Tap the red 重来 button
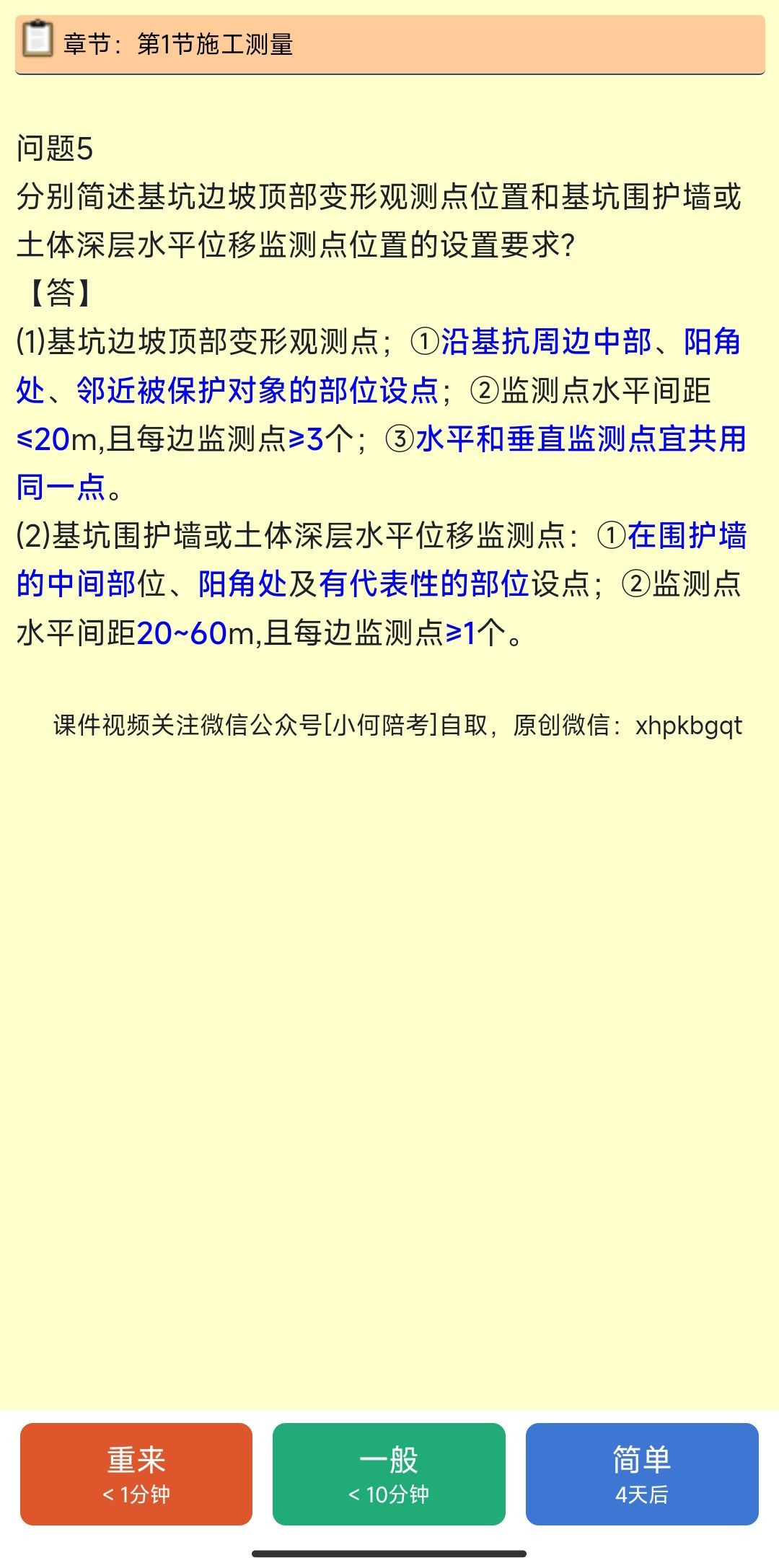Image resolution: width=779 pixels, height=1568 pixels. 136,1474
